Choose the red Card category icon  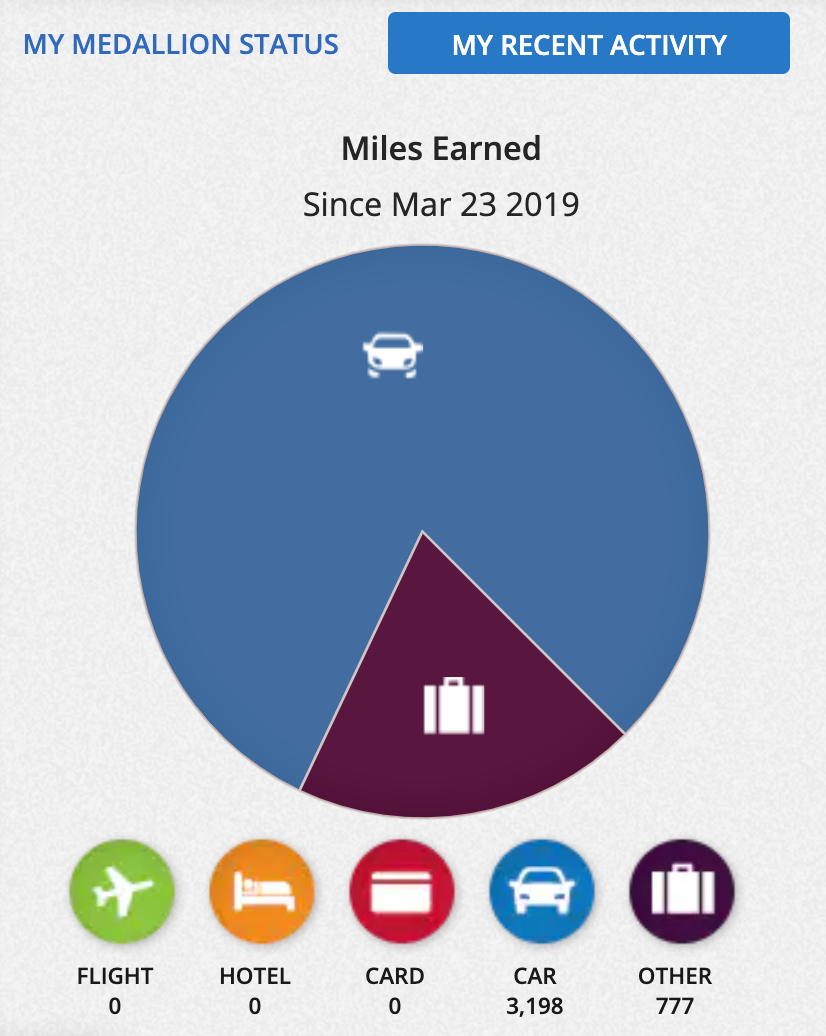click(x=402, y=892)
